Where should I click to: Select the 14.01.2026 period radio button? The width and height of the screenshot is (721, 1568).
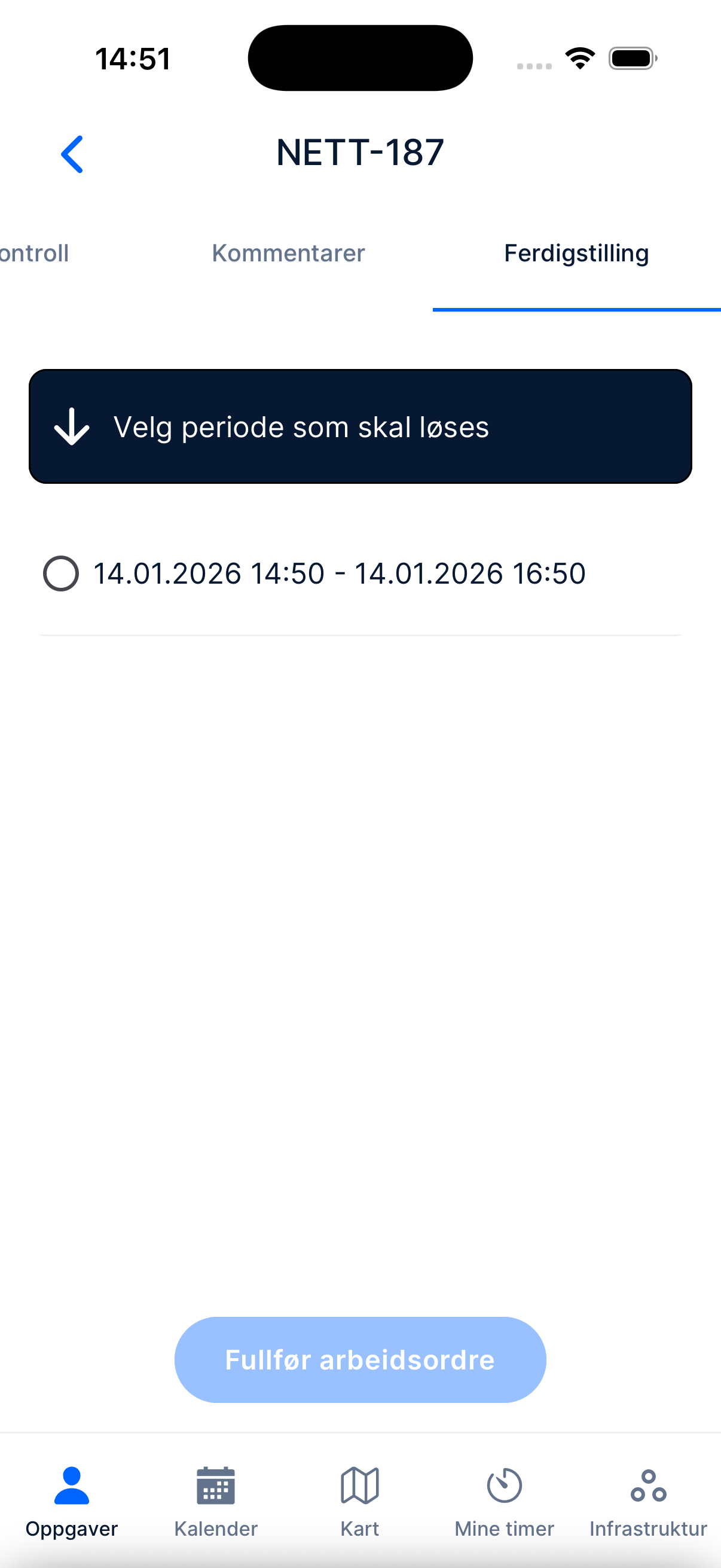61,573
